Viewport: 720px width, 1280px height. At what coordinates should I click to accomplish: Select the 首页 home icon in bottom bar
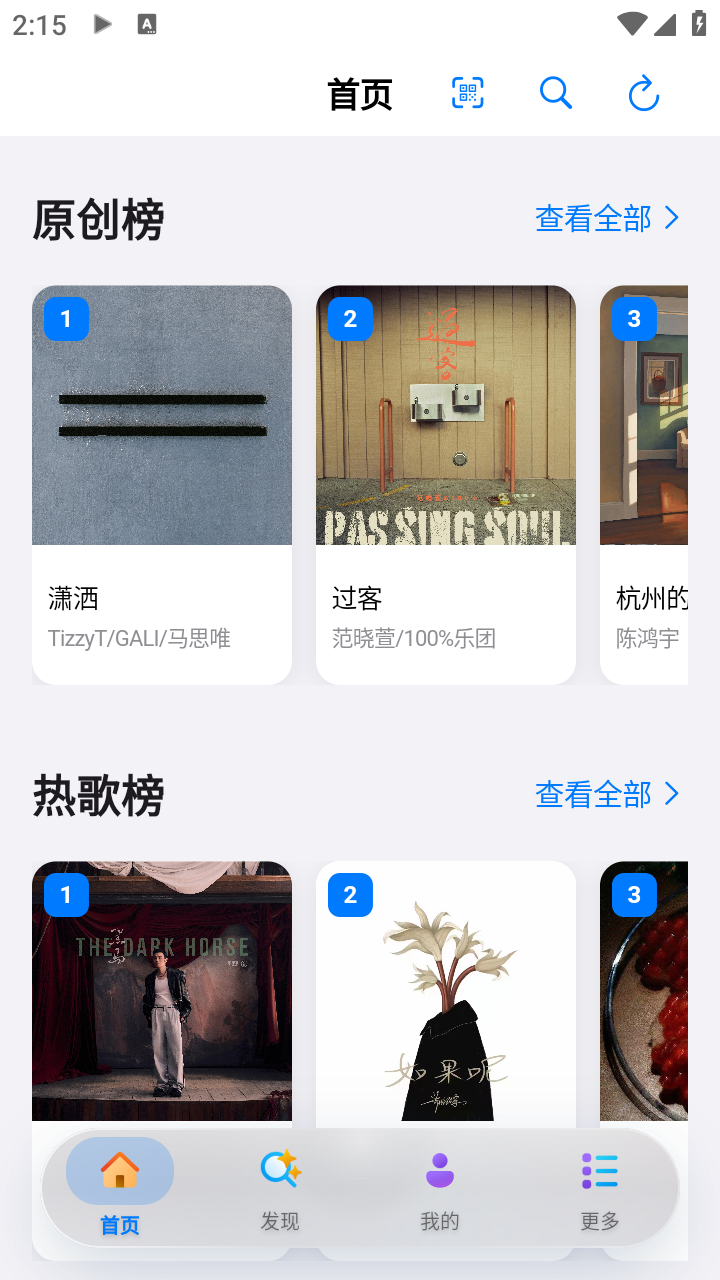pyautogui.click(x=120, y=1170)
